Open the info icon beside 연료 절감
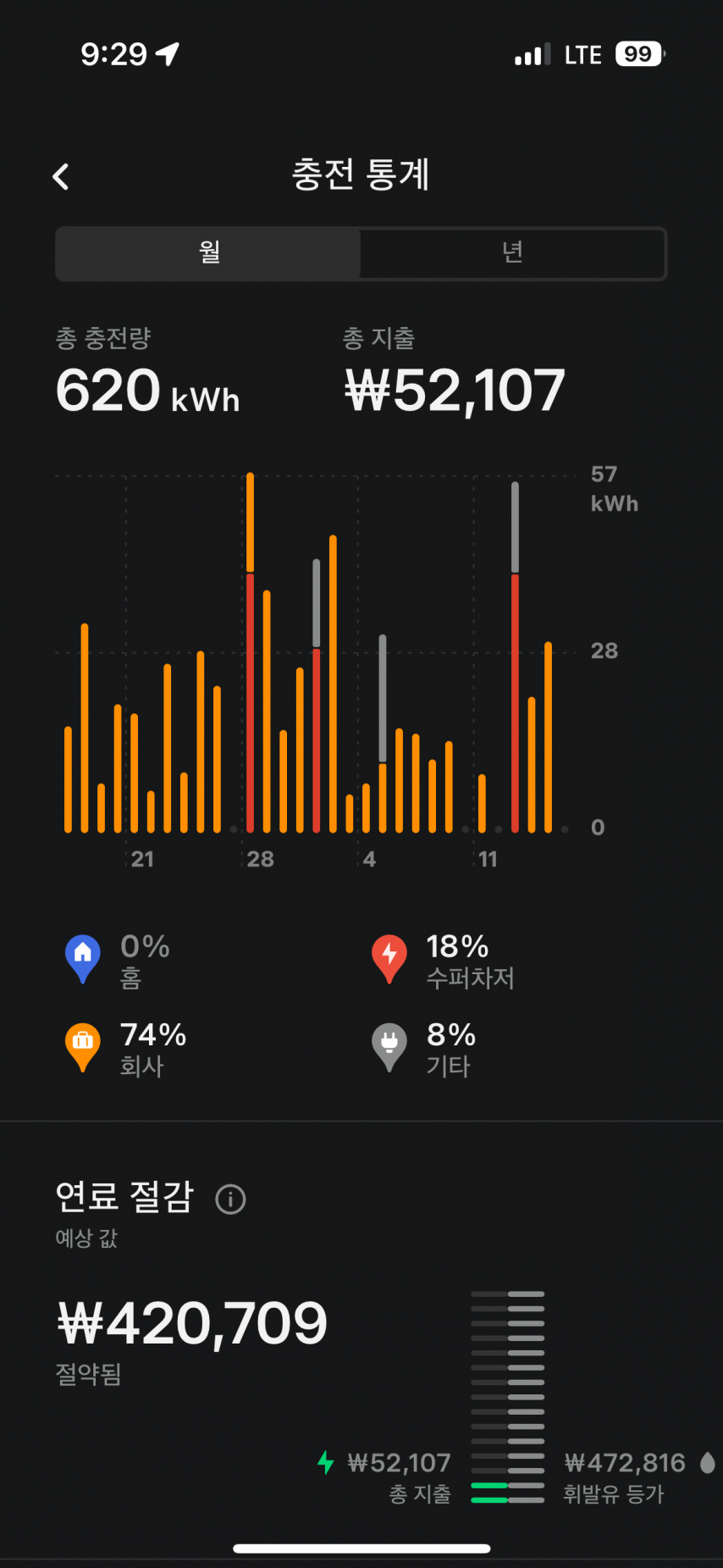 [230, 1199]
